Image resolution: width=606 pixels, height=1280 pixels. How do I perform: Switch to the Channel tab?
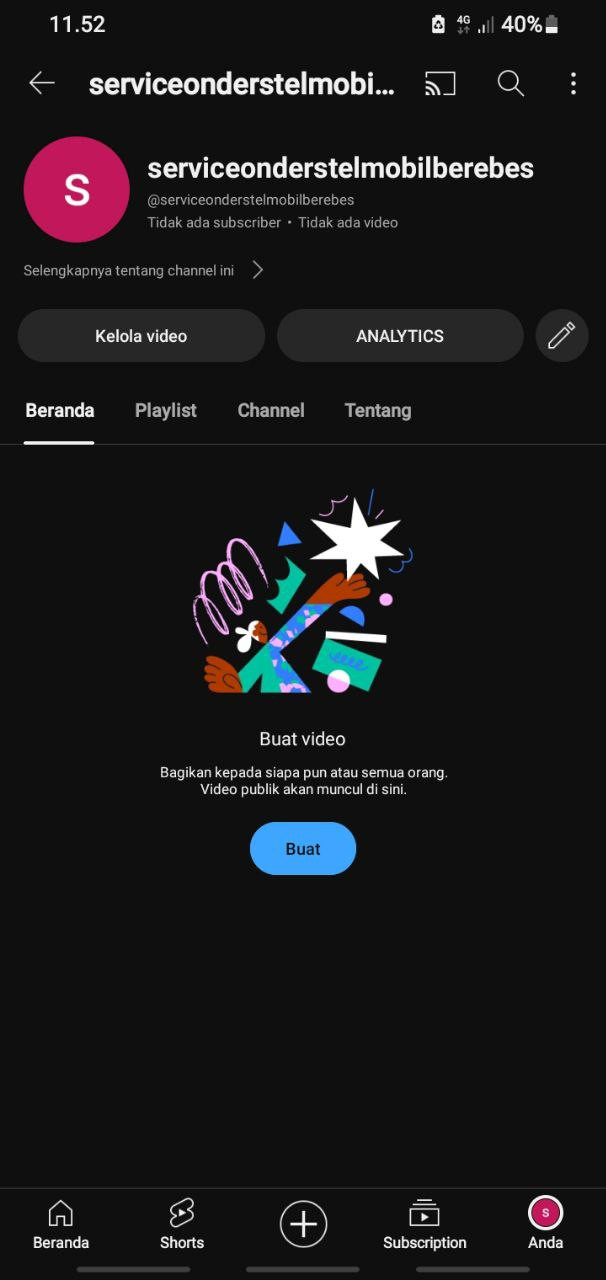point(271,410)
